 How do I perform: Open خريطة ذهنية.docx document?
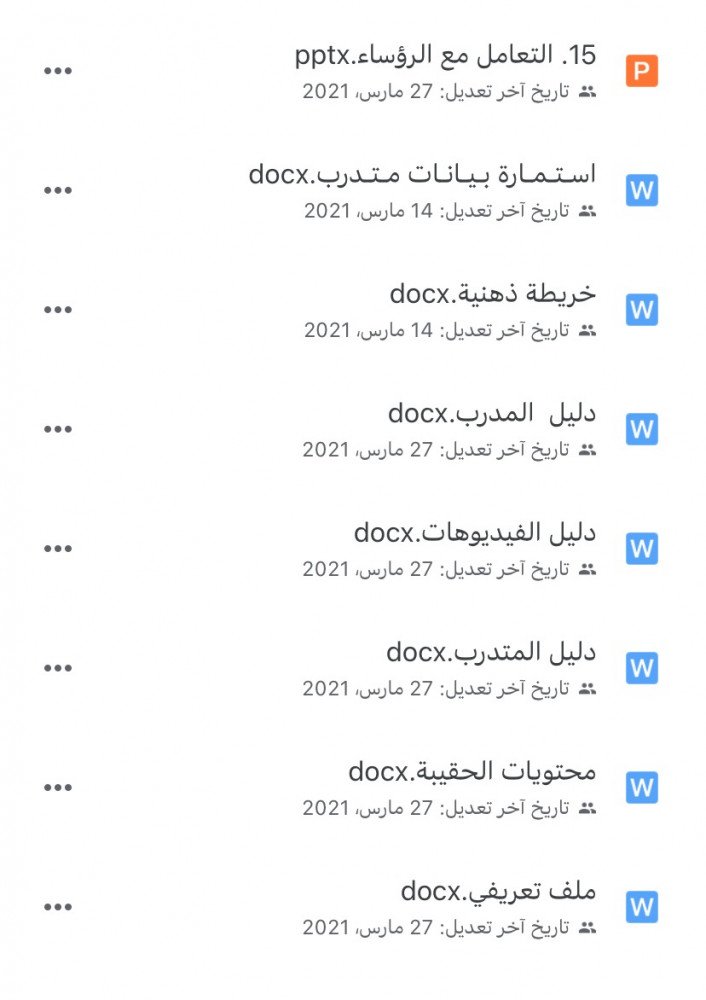(492, 294)
